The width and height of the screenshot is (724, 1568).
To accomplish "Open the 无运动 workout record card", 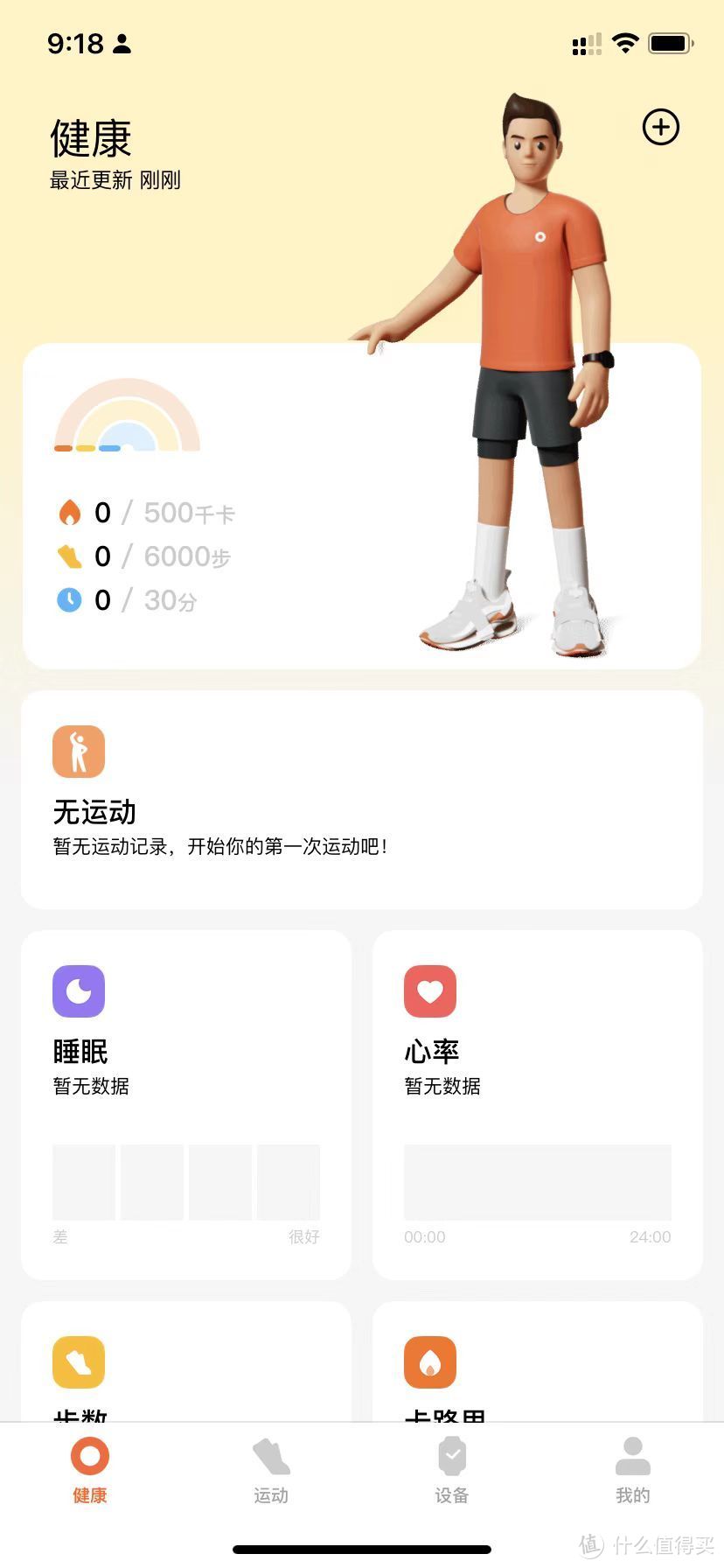I will coord(361,799).
